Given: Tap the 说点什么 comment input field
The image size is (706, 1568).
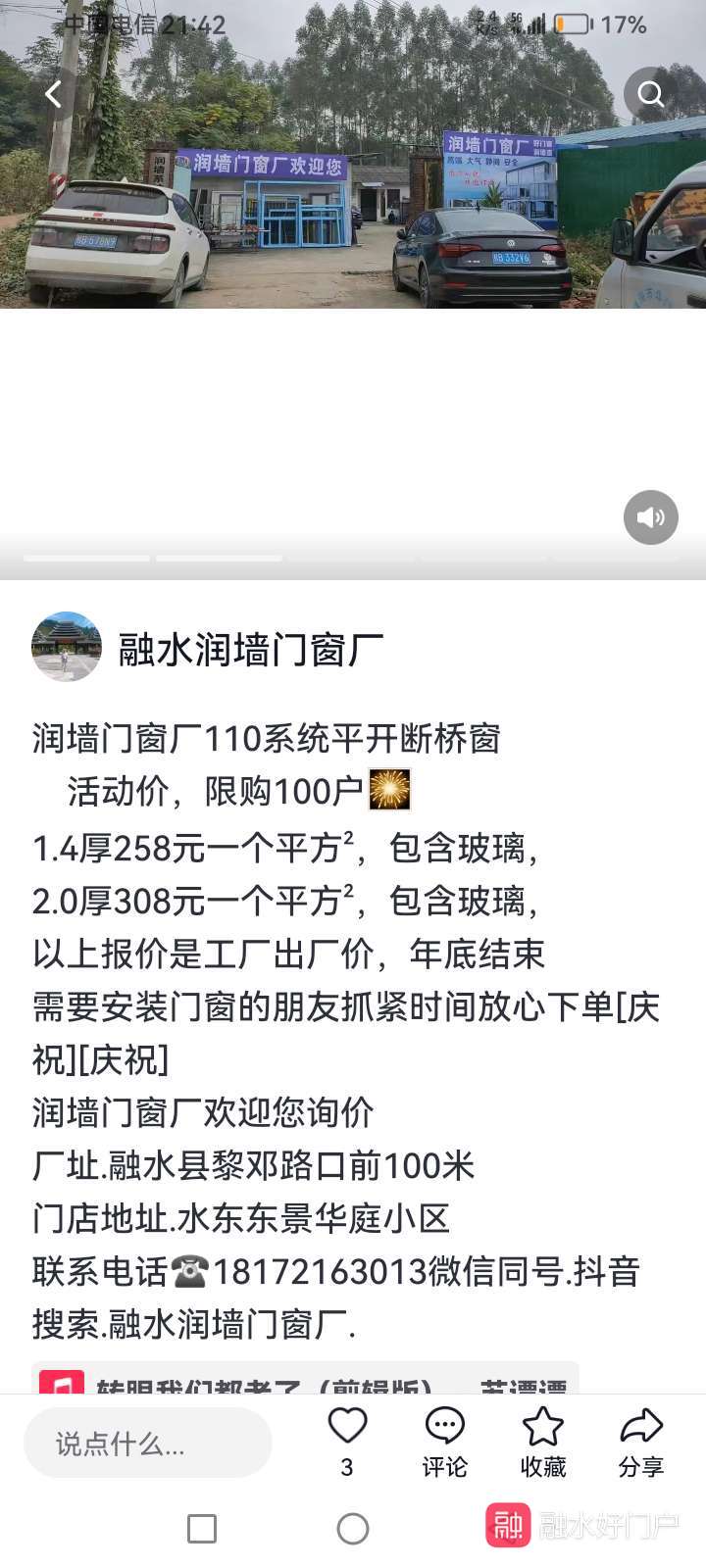Looking at the screenshot, I should point(147,1443).
